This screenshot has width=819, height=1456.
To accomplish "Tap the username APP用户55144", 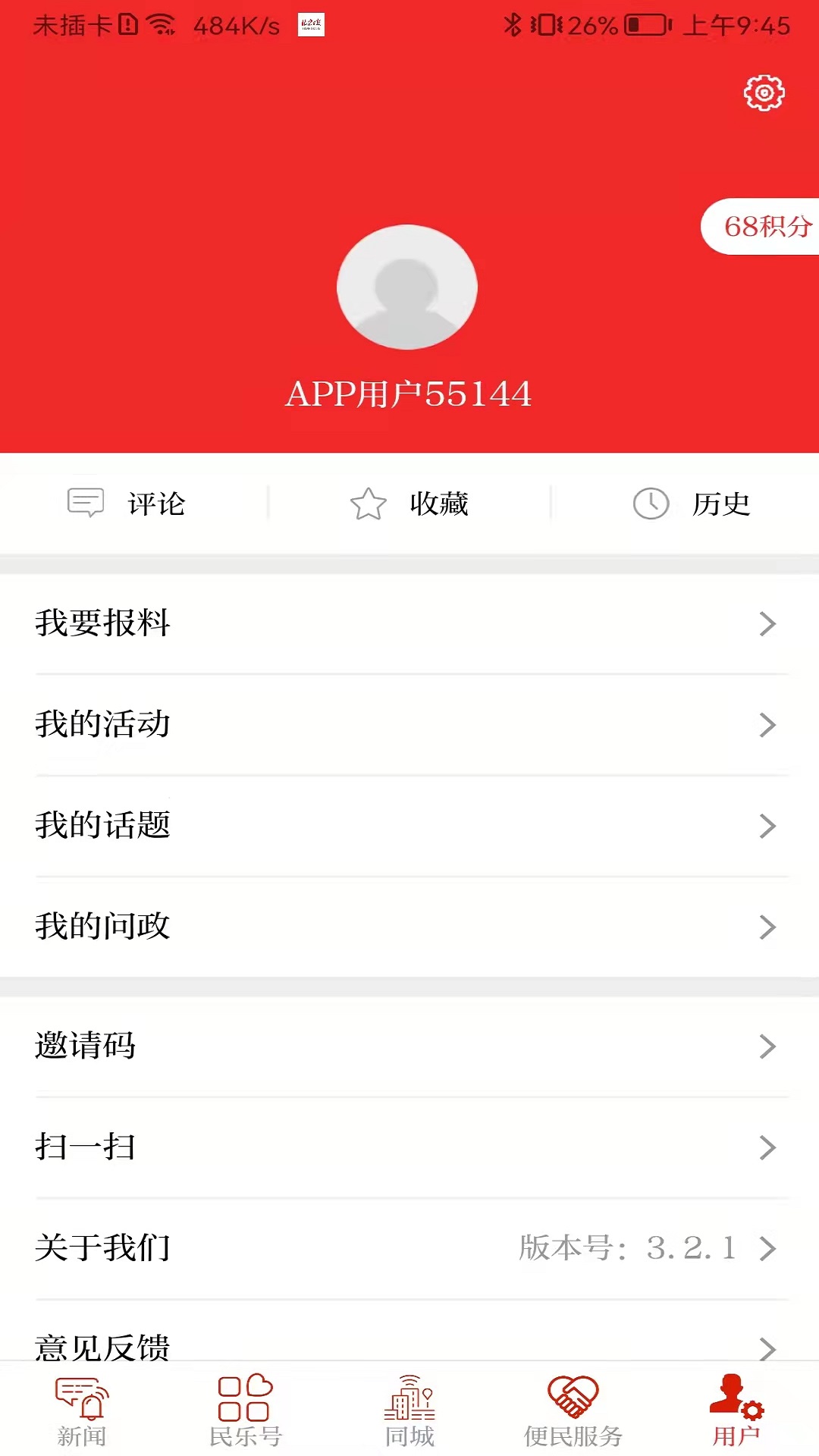I will (408, 394).
